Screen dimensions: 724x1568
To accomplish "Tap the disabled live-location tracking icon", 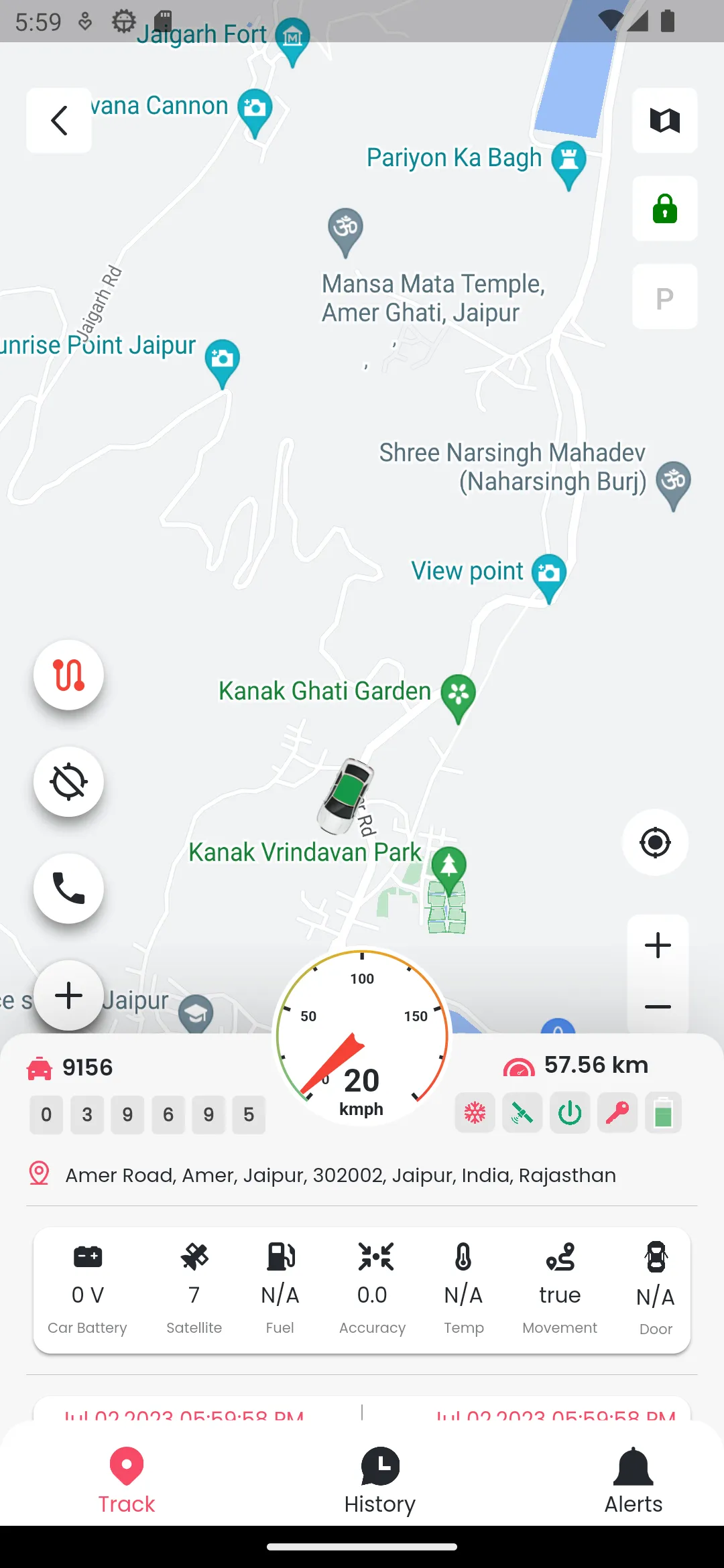I will click(68, 782).
